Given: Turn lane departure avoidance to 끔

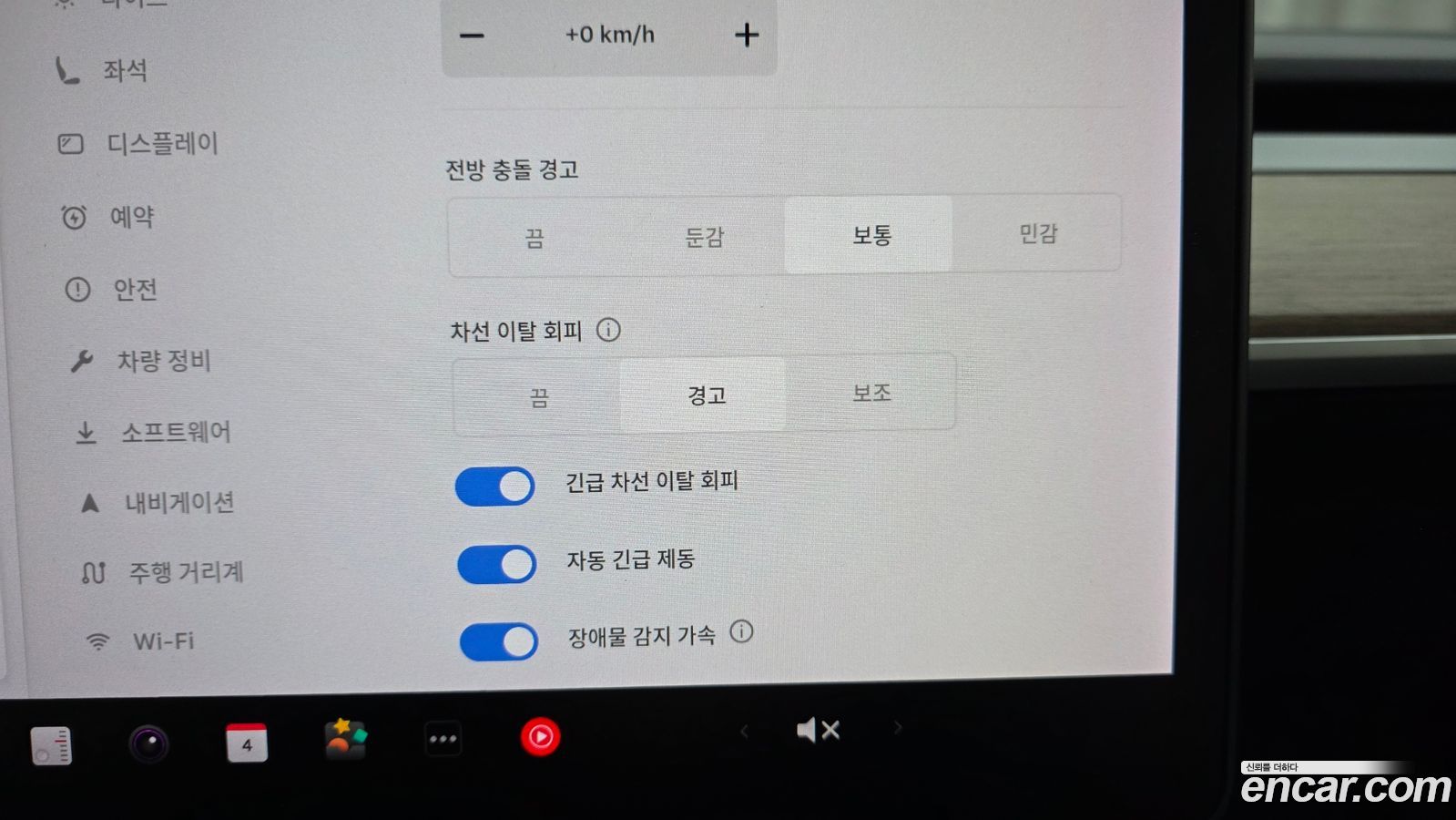Looking at the screenshot, I should pos(539,397).
